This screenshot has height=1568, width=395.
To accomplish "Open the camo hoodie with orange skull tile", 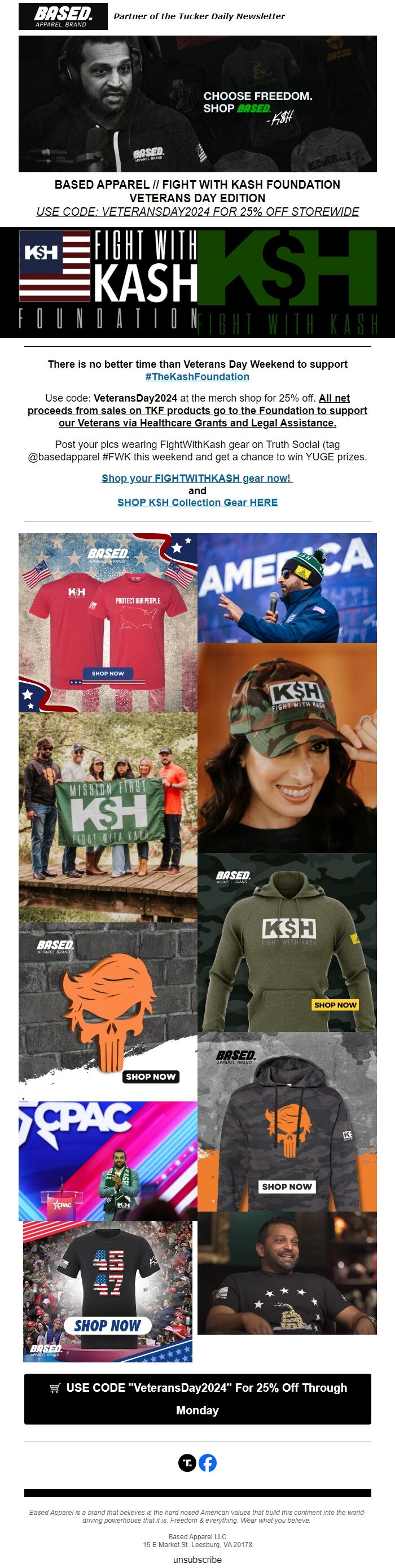I will (287, 1121).
